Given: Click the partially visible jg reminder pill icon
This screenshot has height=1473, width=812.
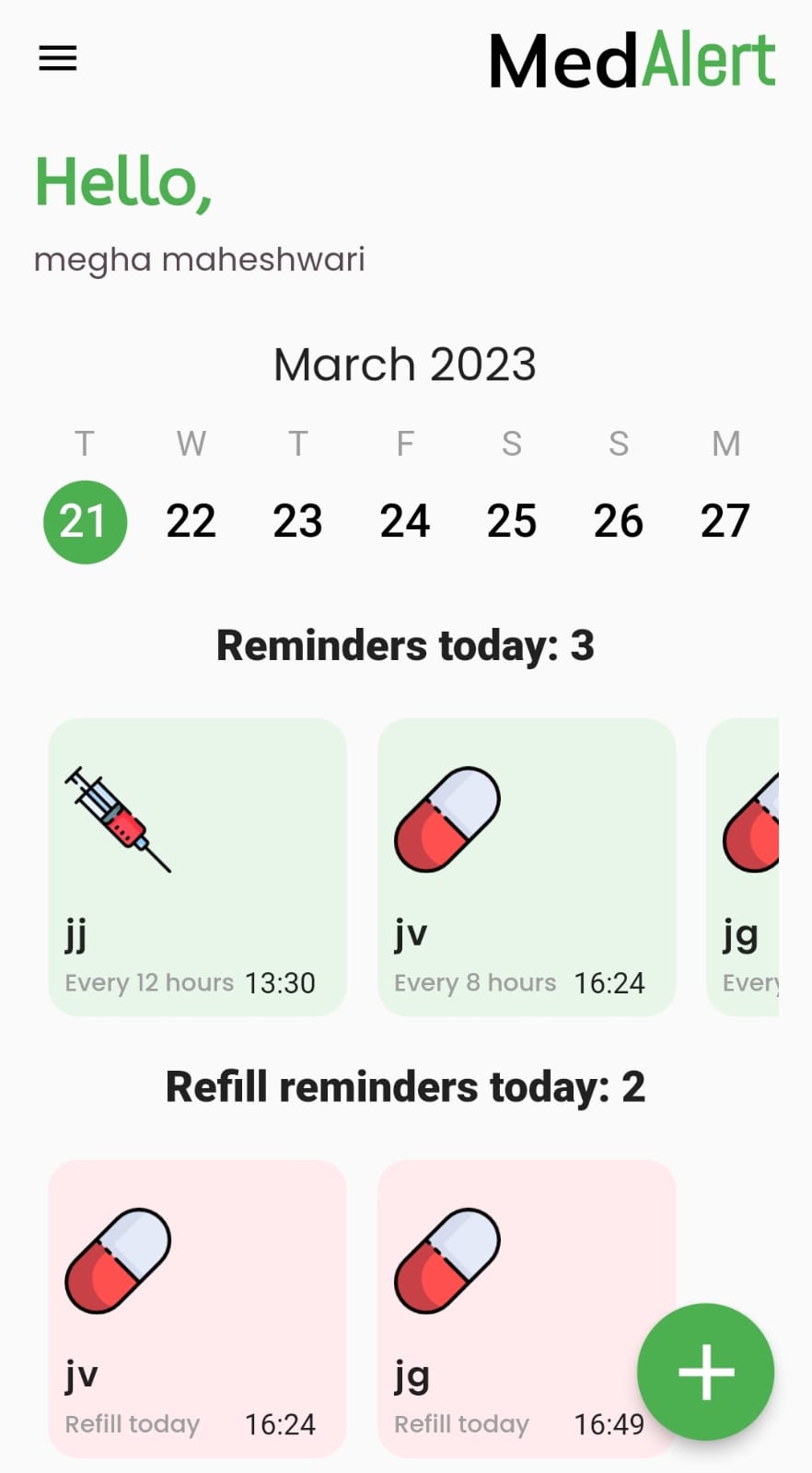Looking at the screenshot, I should 755,819.
